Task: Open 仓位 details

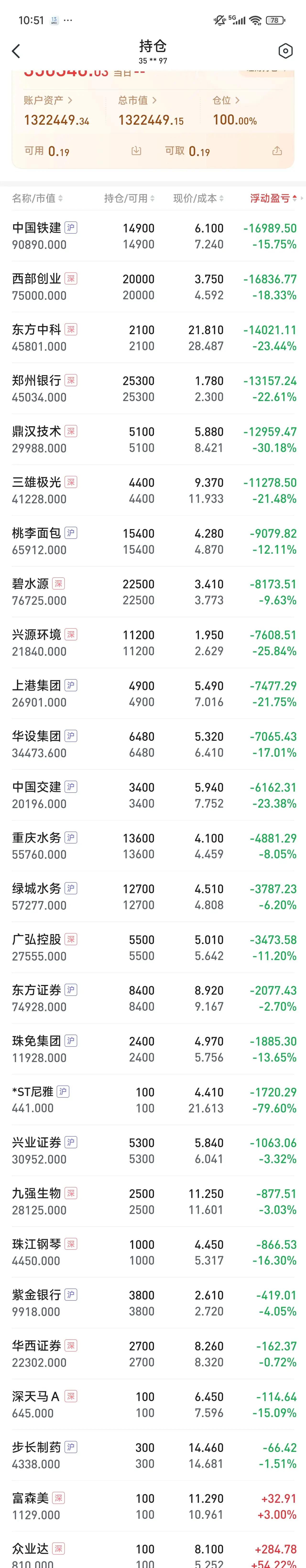Action: [x=226, y=100]
